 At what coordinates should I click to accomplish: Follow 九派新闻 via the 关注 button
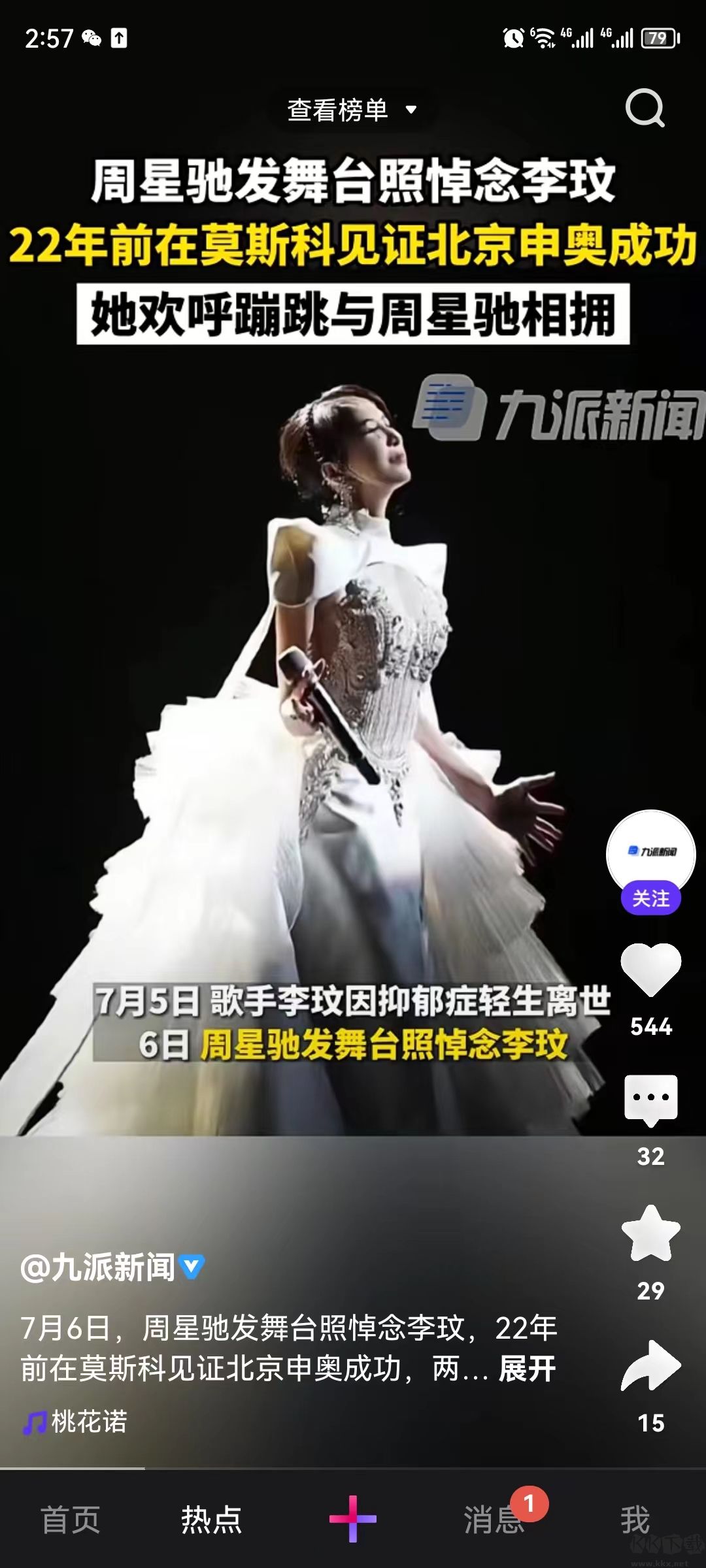[650, 898]
